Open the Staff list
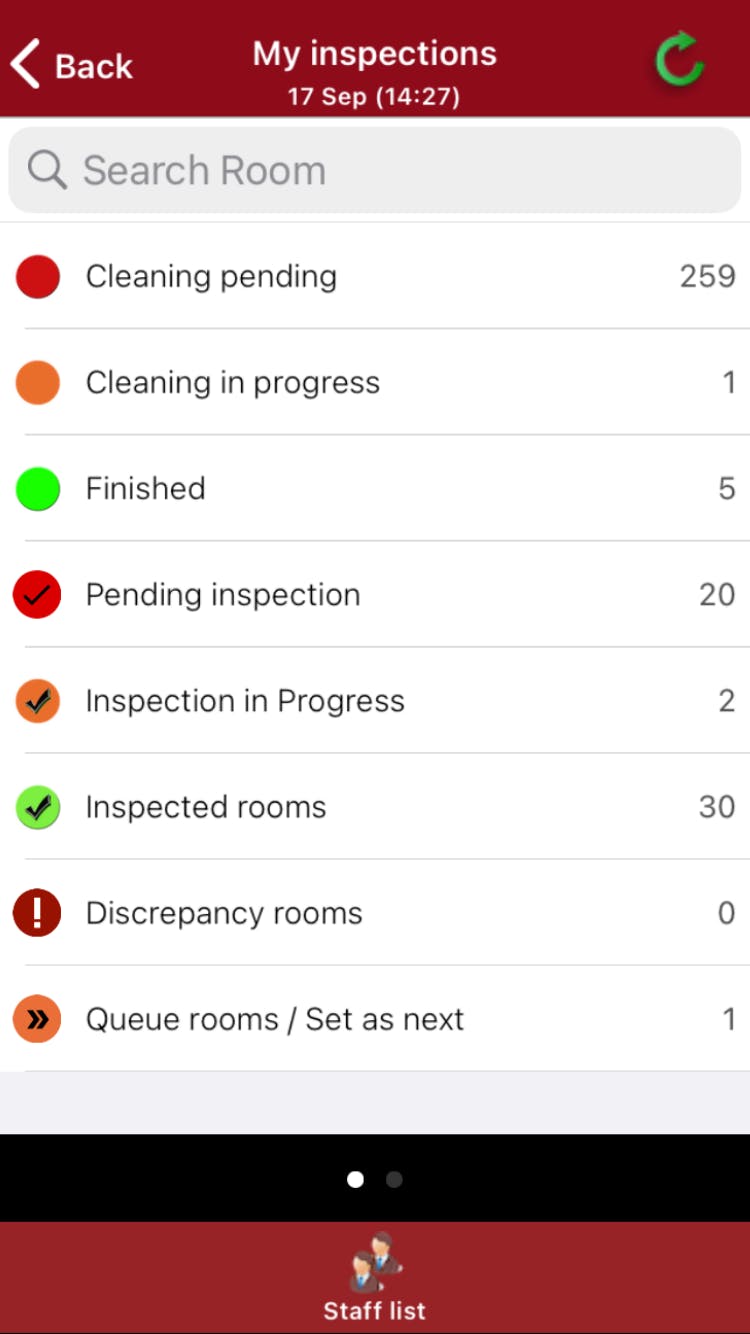The height and width of the screenshot is (1334, 750). click(x=375, y=1278)
